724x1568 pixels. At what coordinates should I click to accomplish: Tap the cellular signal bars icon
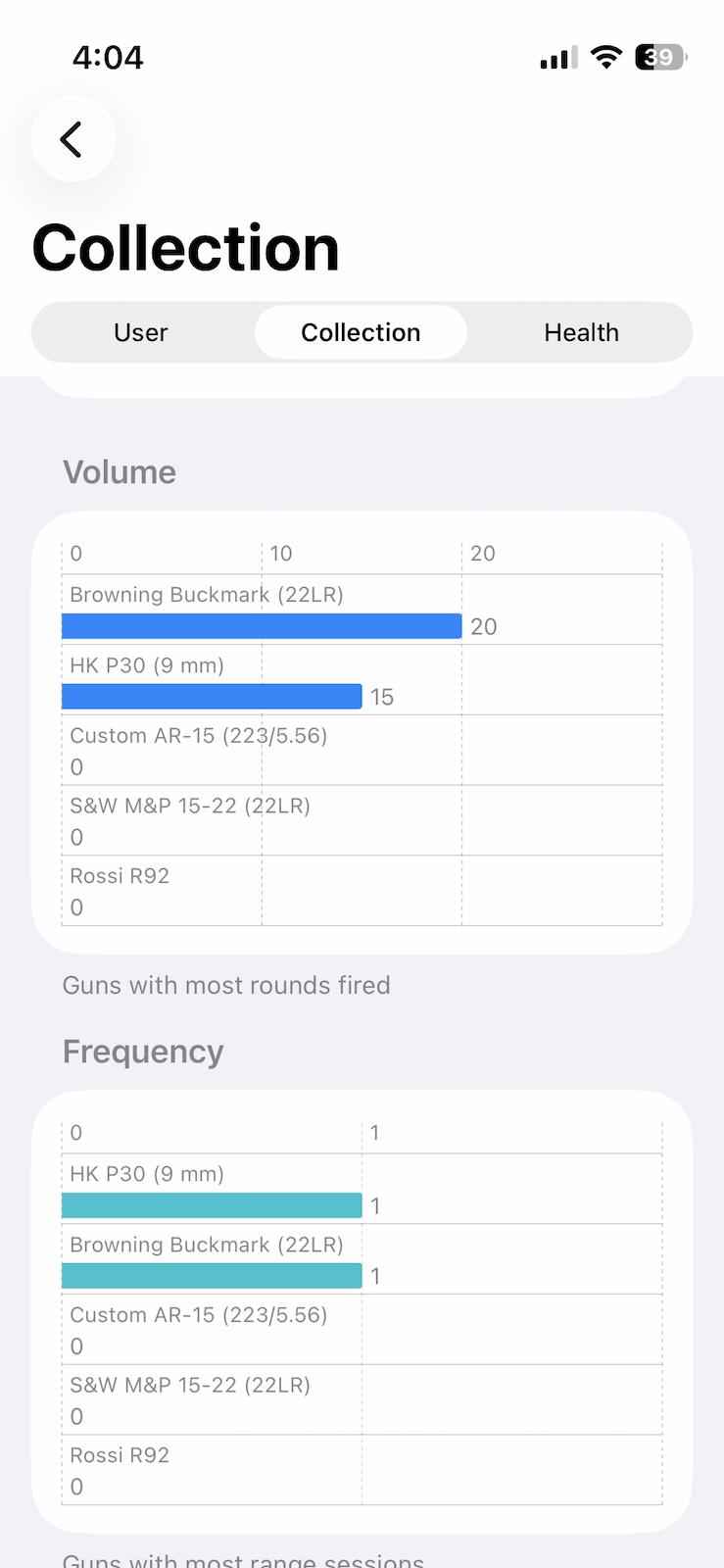pyautogui.click(x=555, y=58)
